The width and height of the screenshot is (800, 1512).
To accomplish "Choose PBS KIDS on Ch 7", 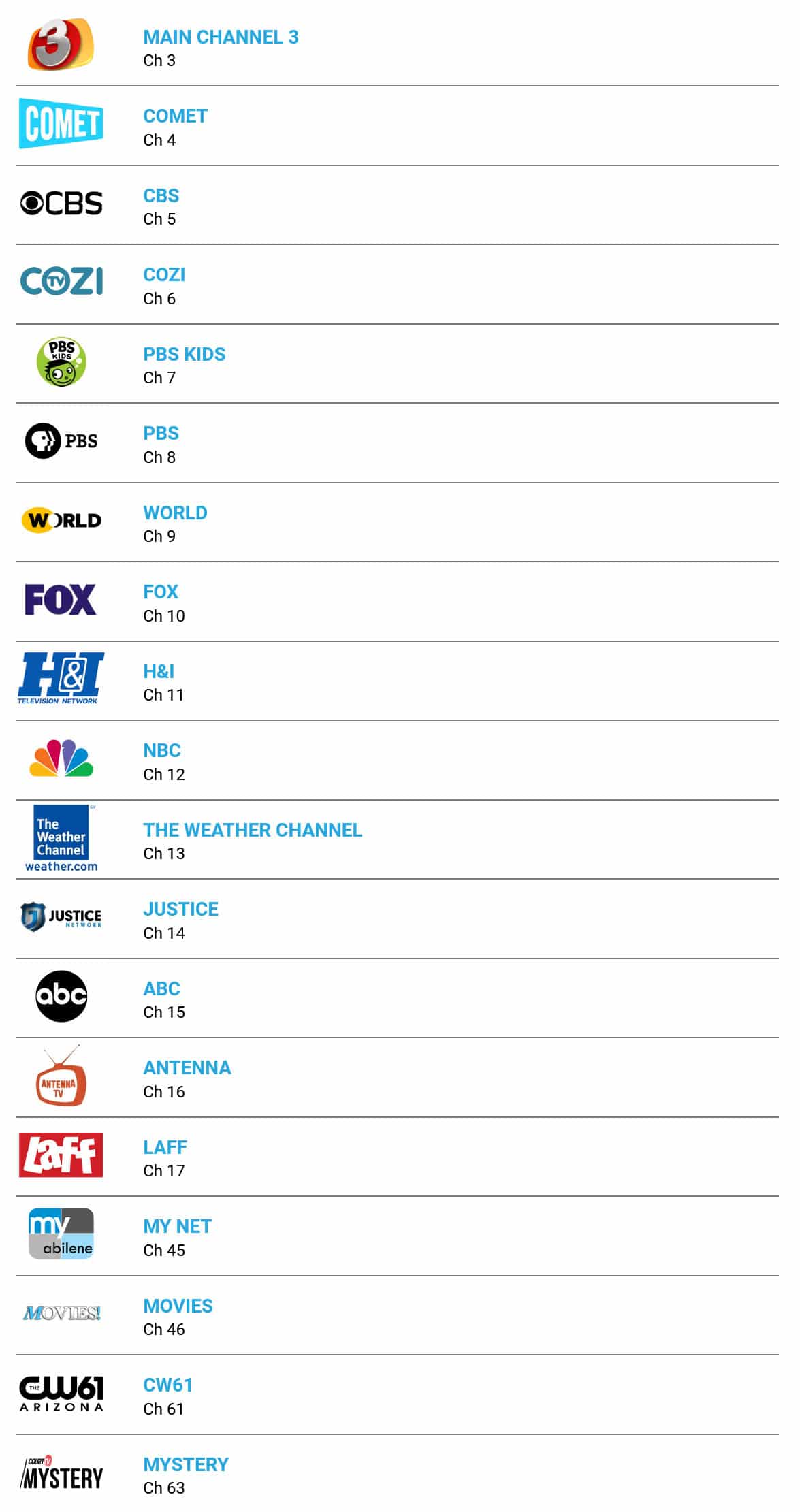I will point(398,364).
